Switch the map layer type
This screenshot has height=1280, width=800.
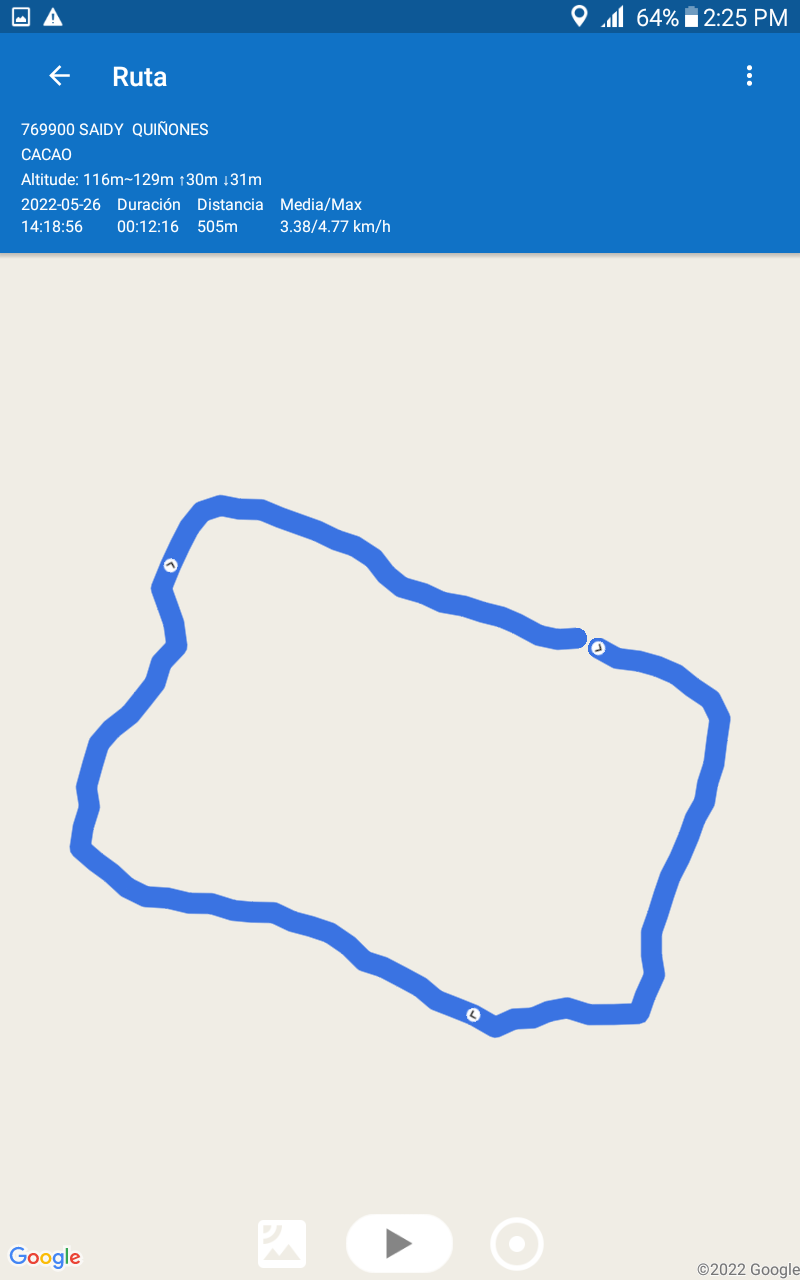[282, 1244]
